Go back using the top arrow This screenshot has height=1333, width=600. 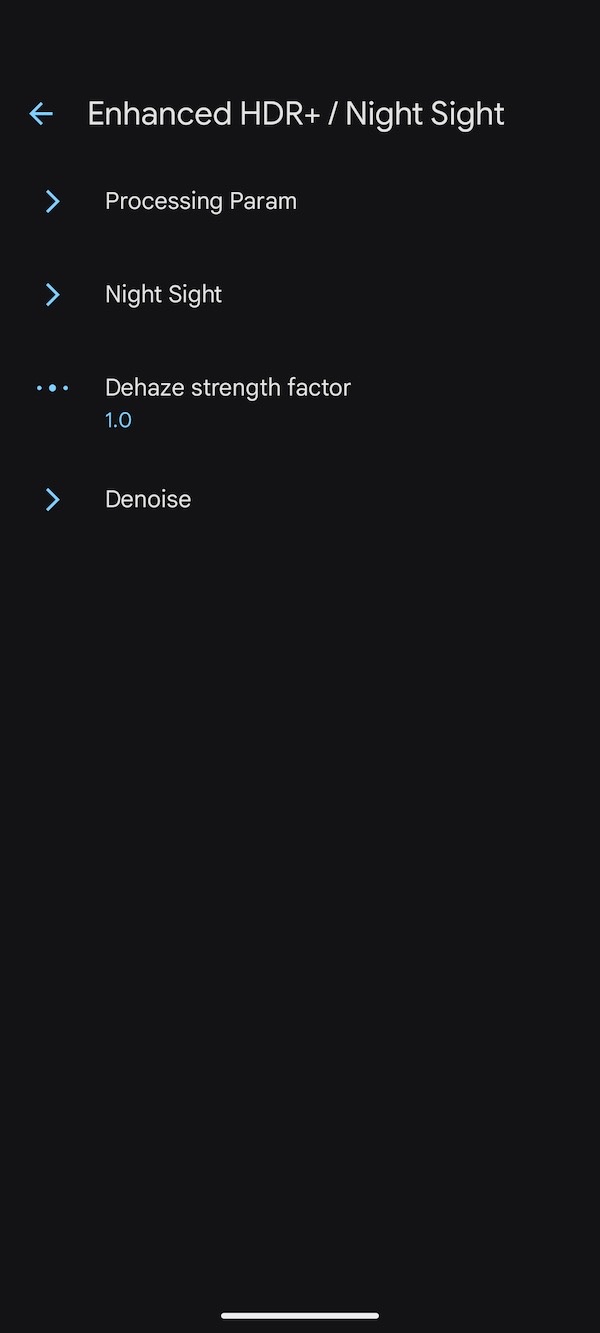[x=41, y=114]
